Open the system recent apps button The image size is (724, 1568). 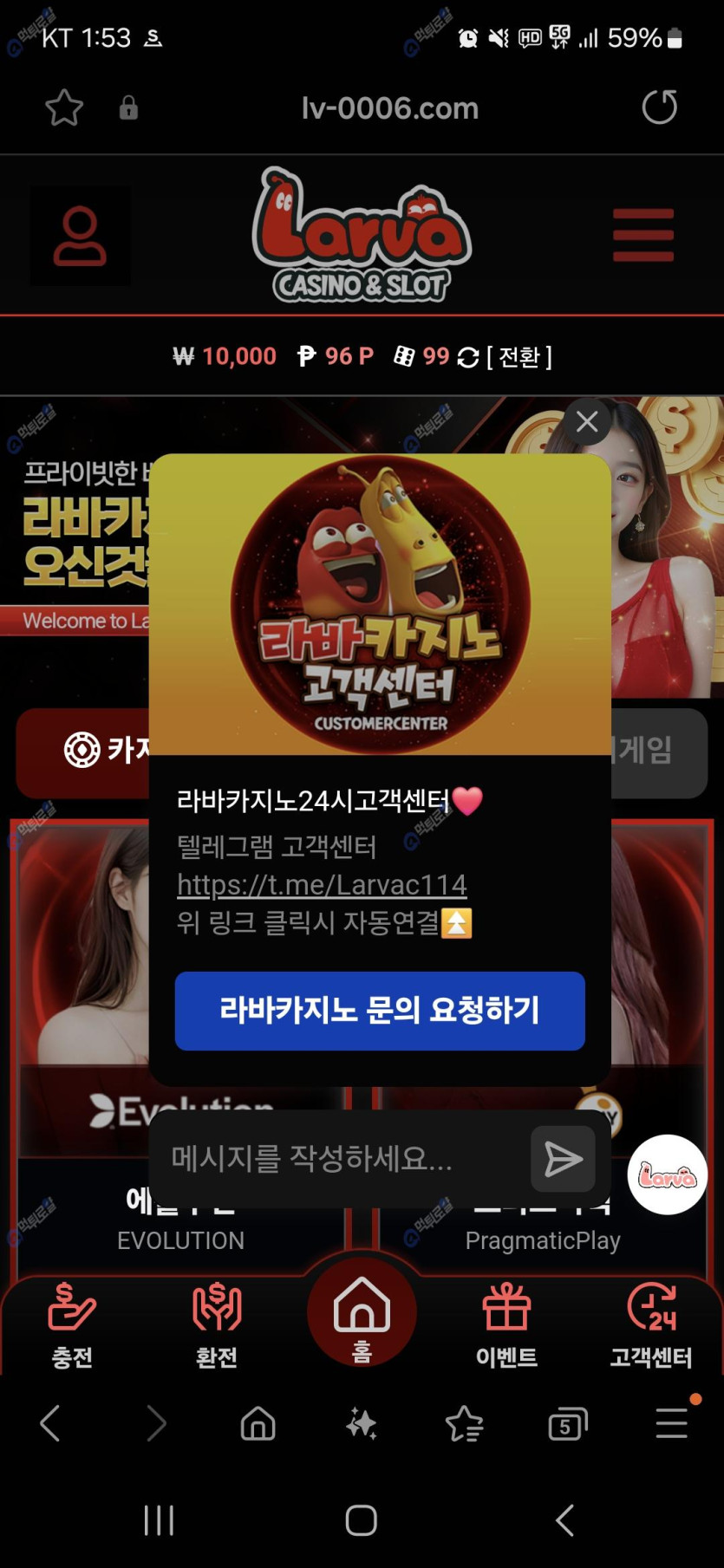(159, 1520)
